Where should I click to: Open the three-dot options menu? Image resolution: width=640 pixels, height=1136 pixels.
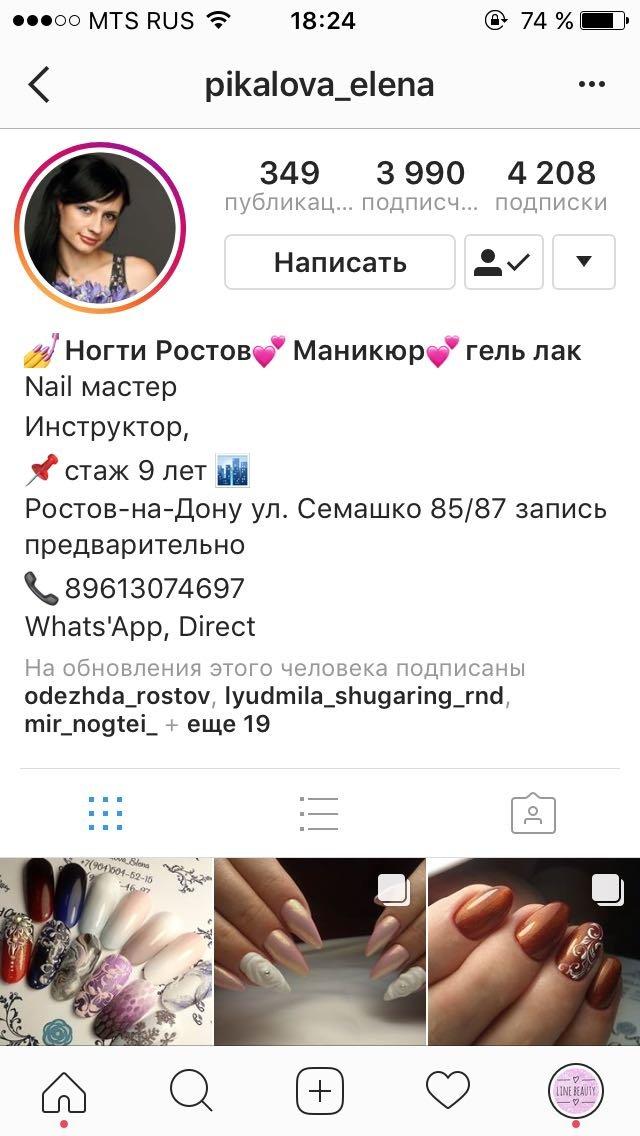pyautogui.click(x=591, y=85)
